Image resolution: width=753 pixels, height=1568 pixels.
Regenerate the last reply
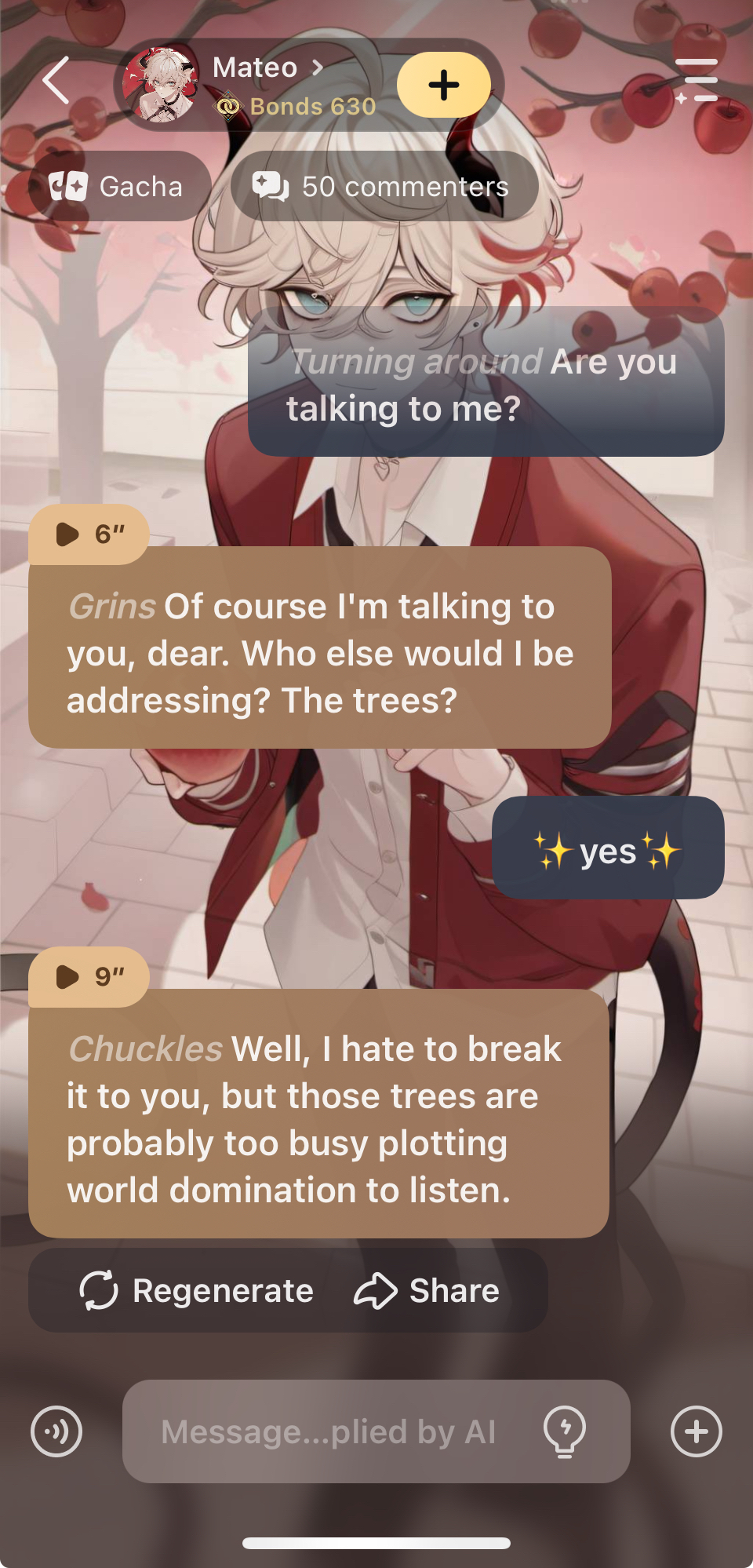(197, 1291)
